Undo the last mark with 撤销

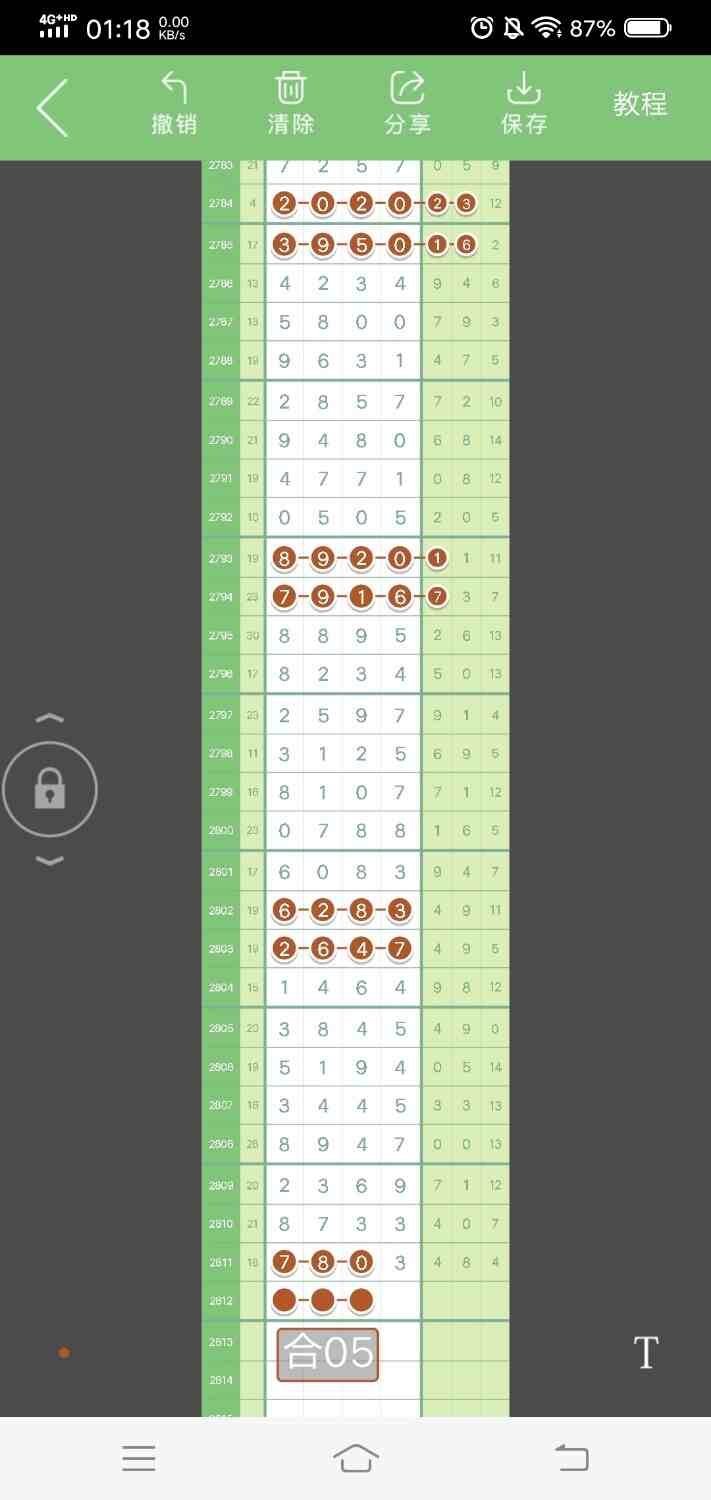[x=174, y=104]
